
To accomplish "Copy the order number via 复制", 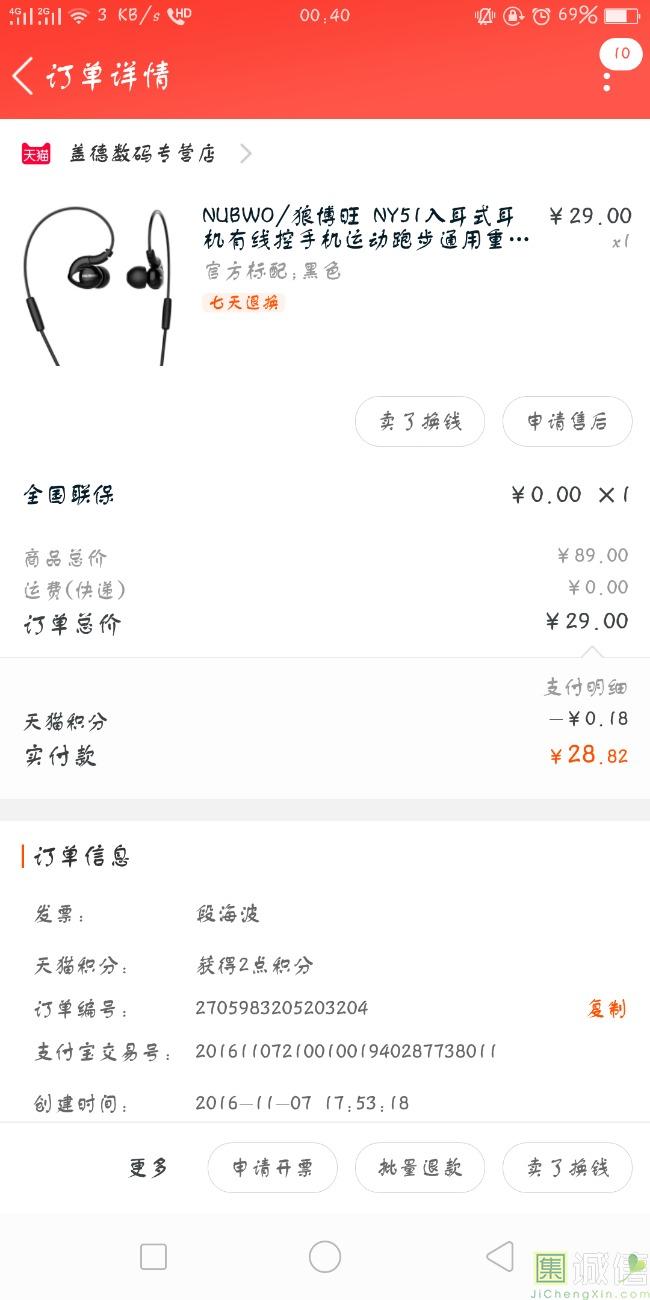I will (606, 1009).
